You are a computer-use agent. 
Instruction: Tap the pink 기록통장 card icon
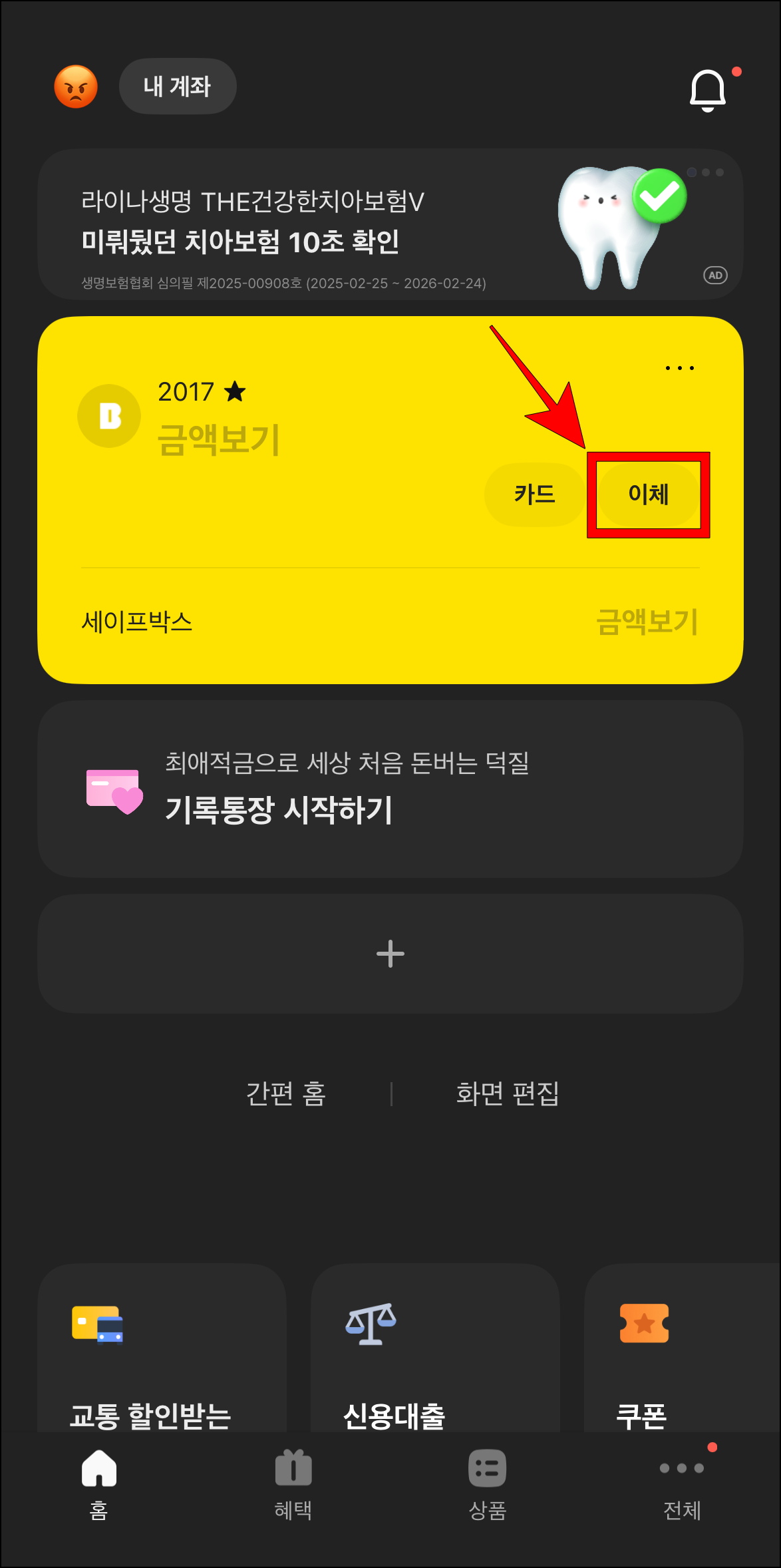click(x=113, y=792)
